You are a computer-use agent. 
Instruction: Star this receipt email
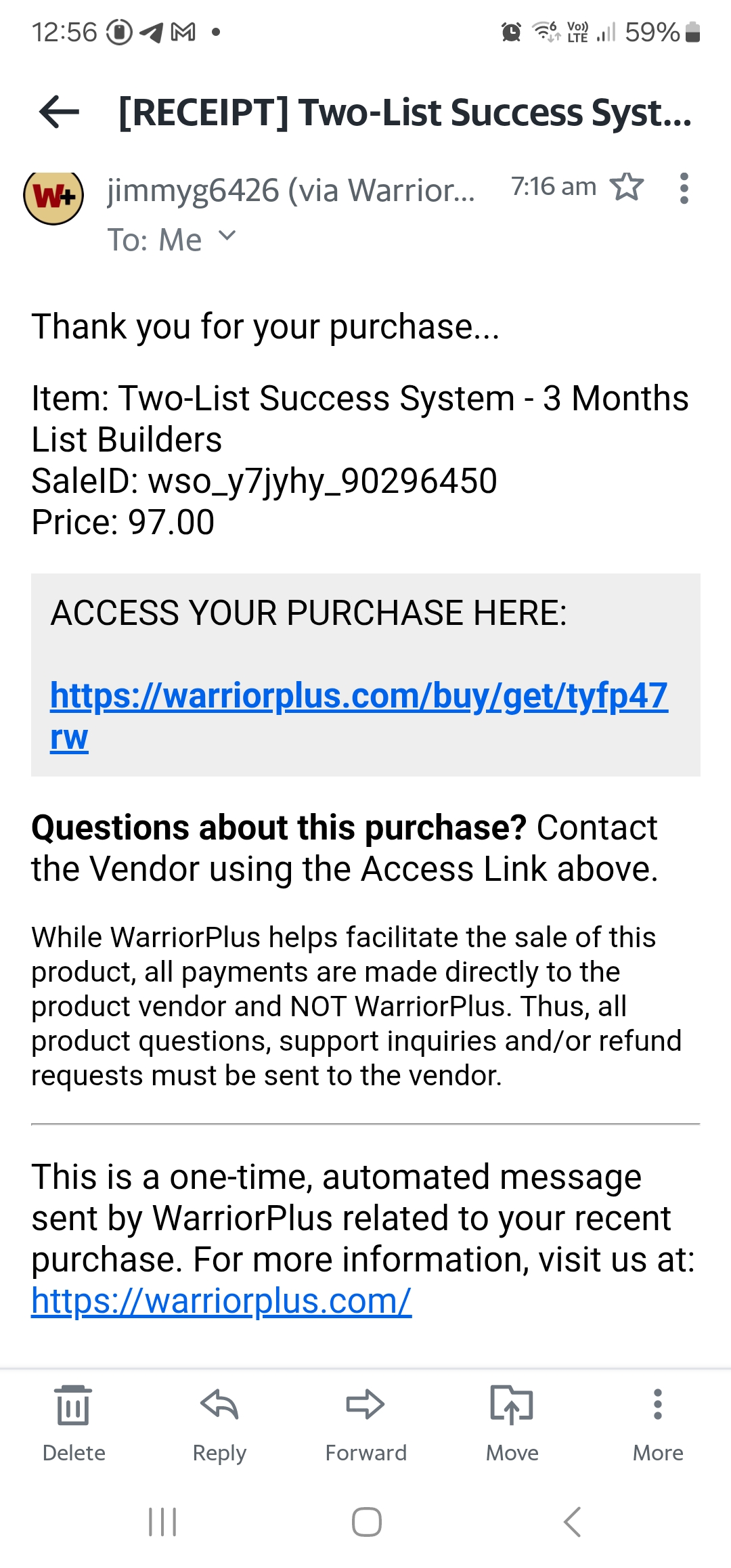[x=626, y=187]
